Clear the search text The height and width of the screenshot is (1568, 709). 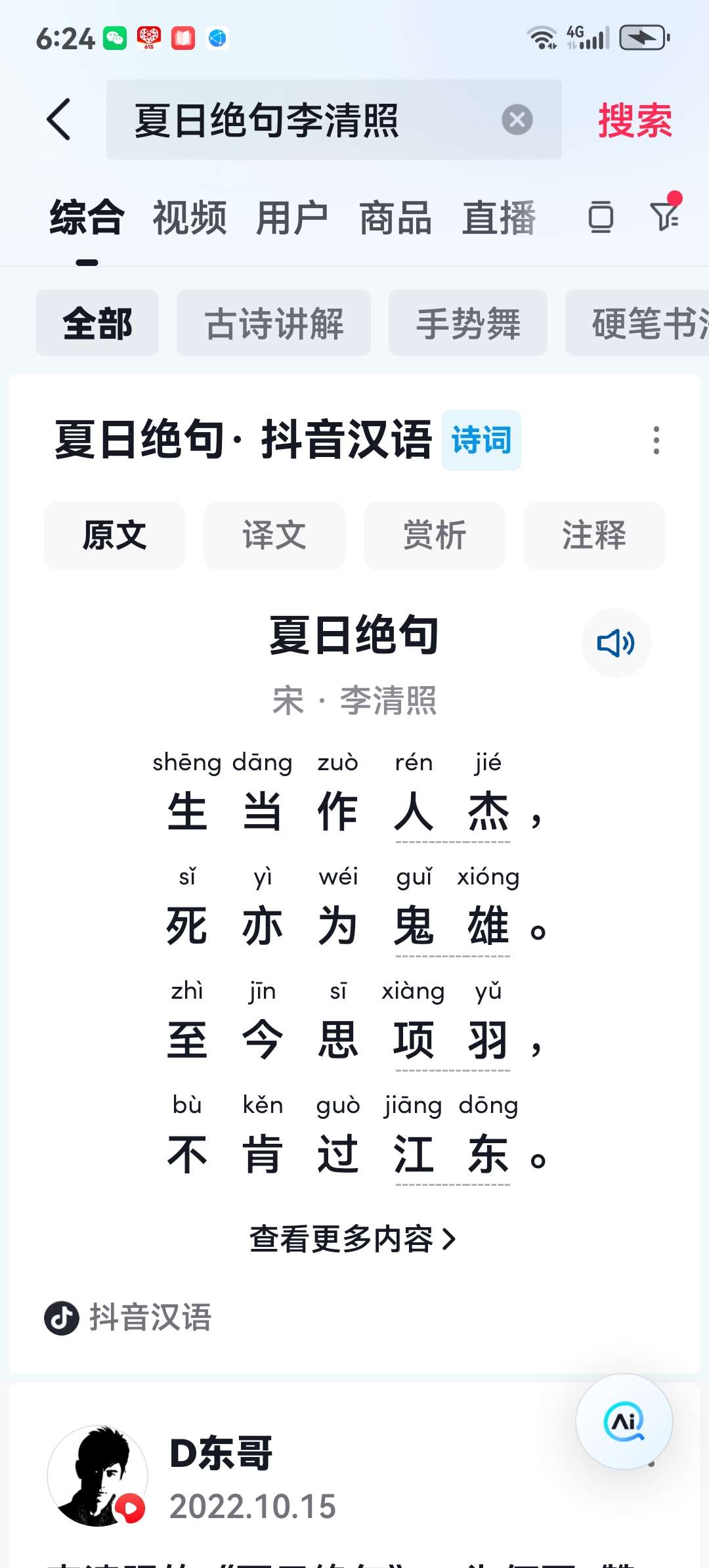[x=517, y=120]
